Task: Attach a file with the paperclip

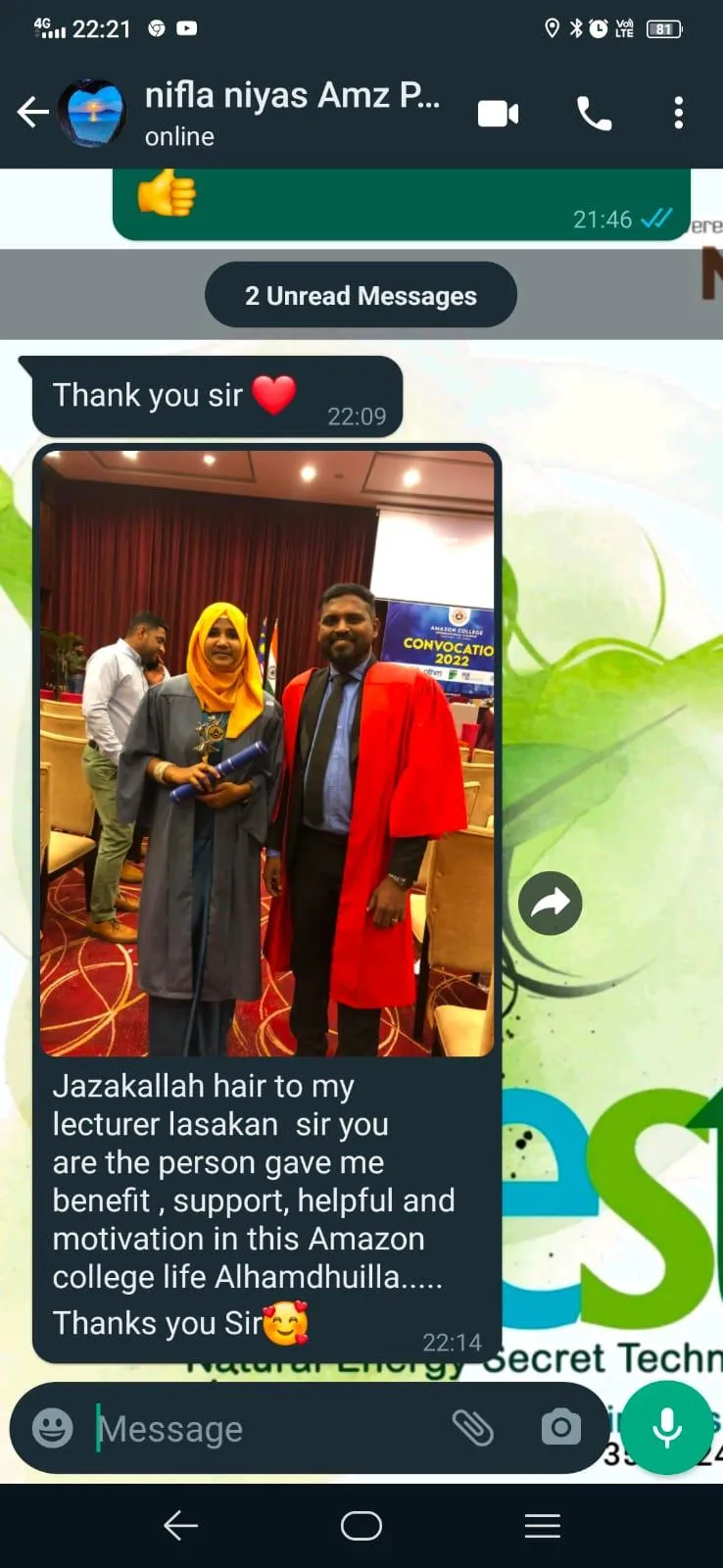Action: click(x=472, y=1428)
